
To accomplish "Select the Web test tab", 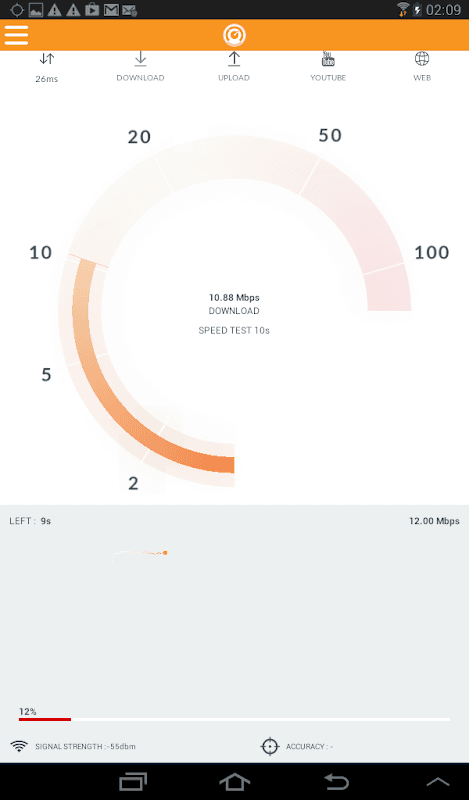I will click(x=422, y=67).
